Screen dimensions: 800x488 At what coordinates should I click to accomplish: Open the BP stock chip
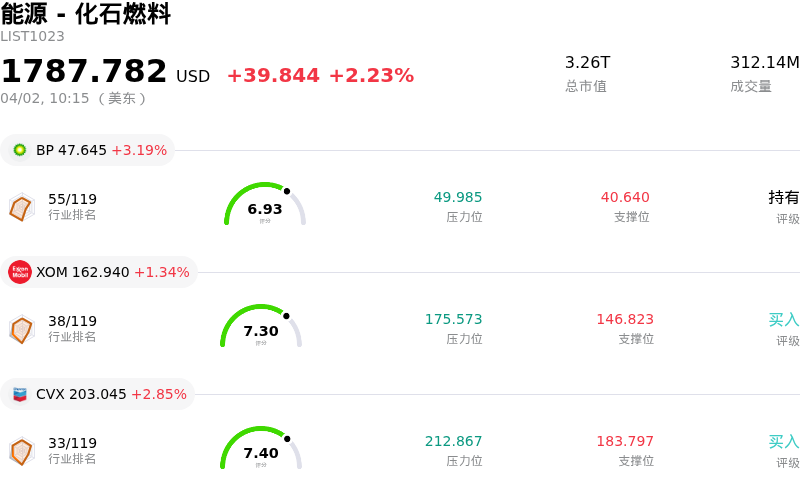(88, 150)
